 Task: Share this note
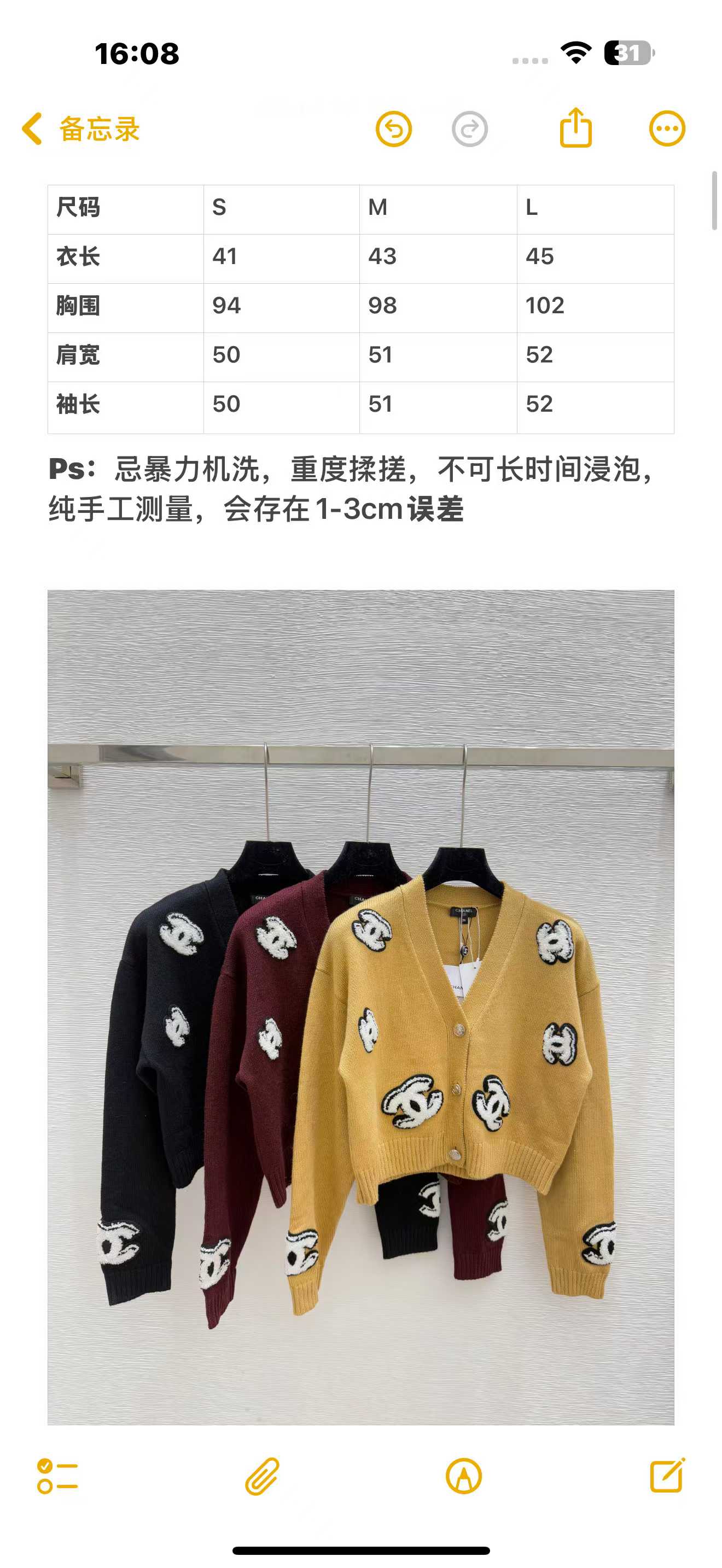[x=575, y=128]
